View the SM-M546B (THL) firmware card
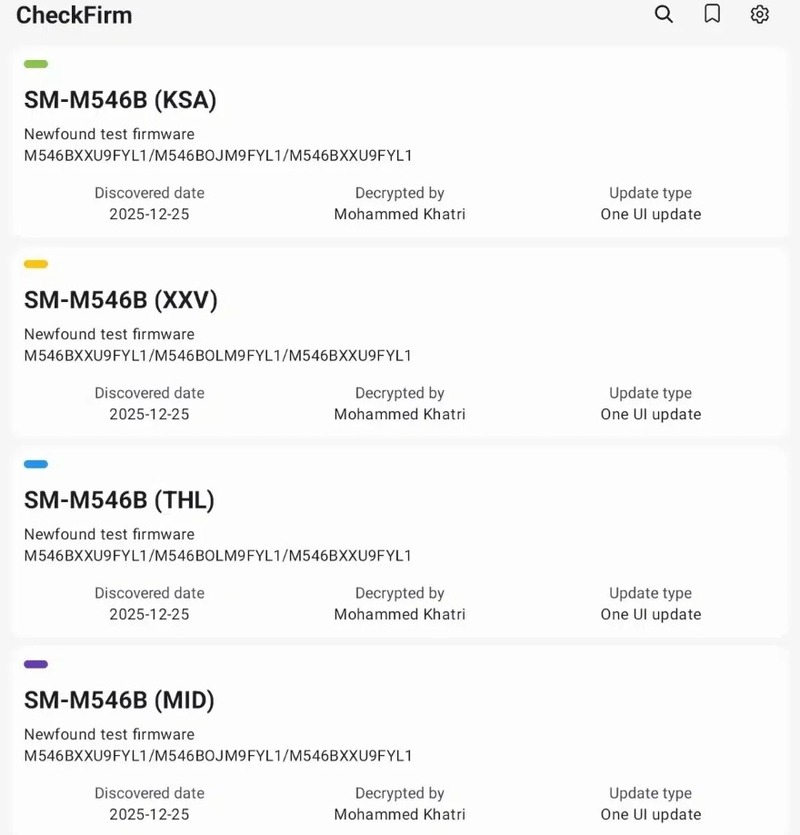The width and height of the screenshot is (800, 835). [399, 542]
